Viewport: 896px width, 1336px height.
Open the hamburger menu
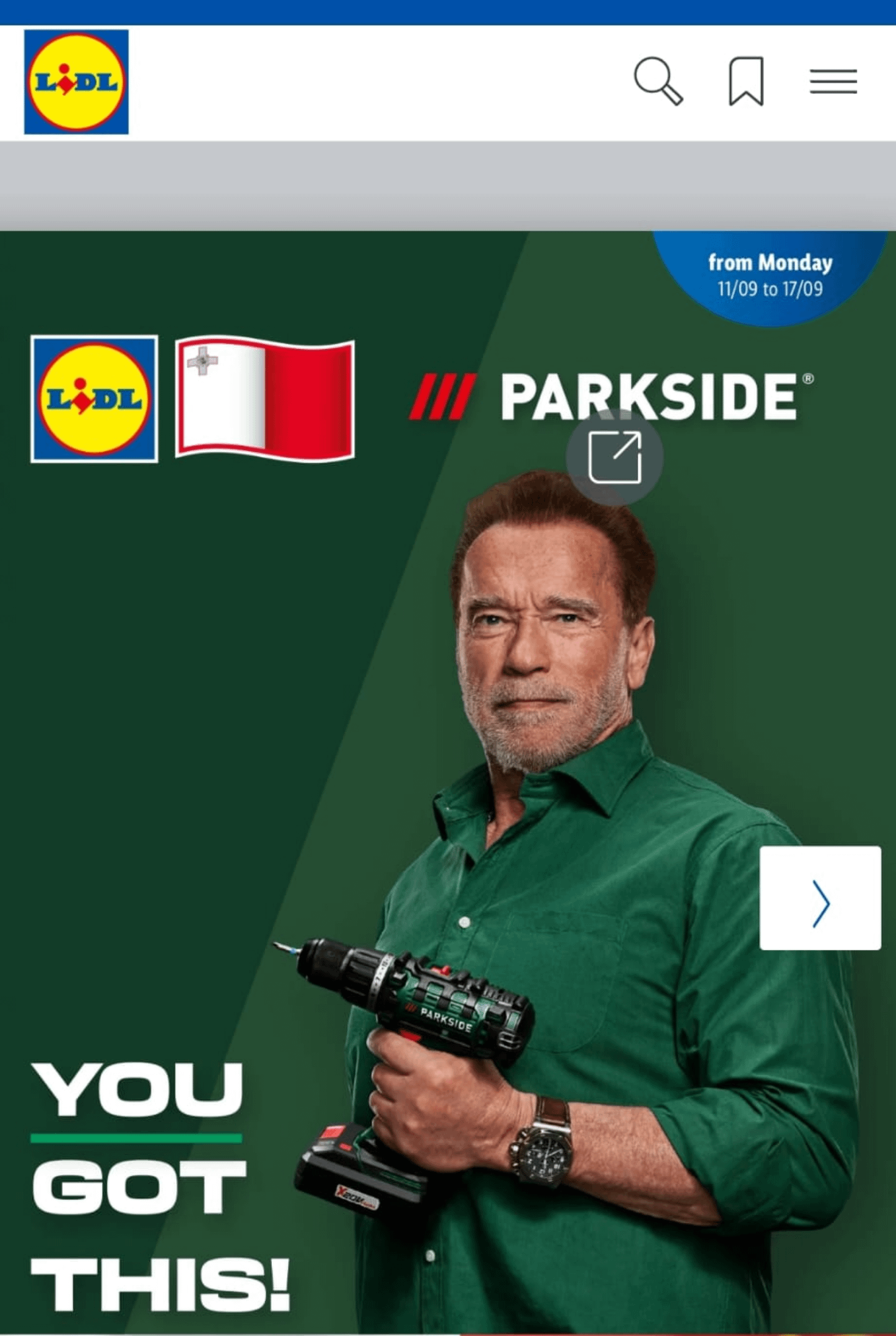[833, 82]
